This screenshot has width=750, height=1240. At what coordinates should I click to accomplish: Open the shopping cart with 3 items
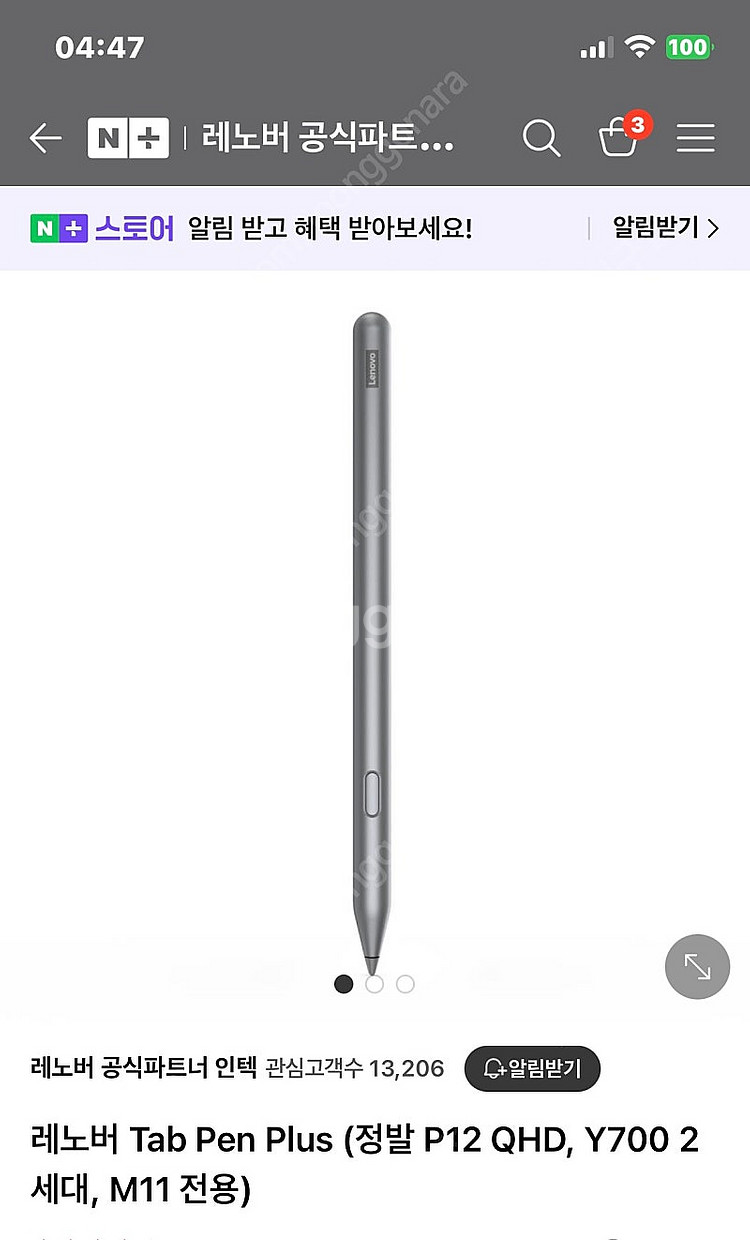click(x=619, y=138)
